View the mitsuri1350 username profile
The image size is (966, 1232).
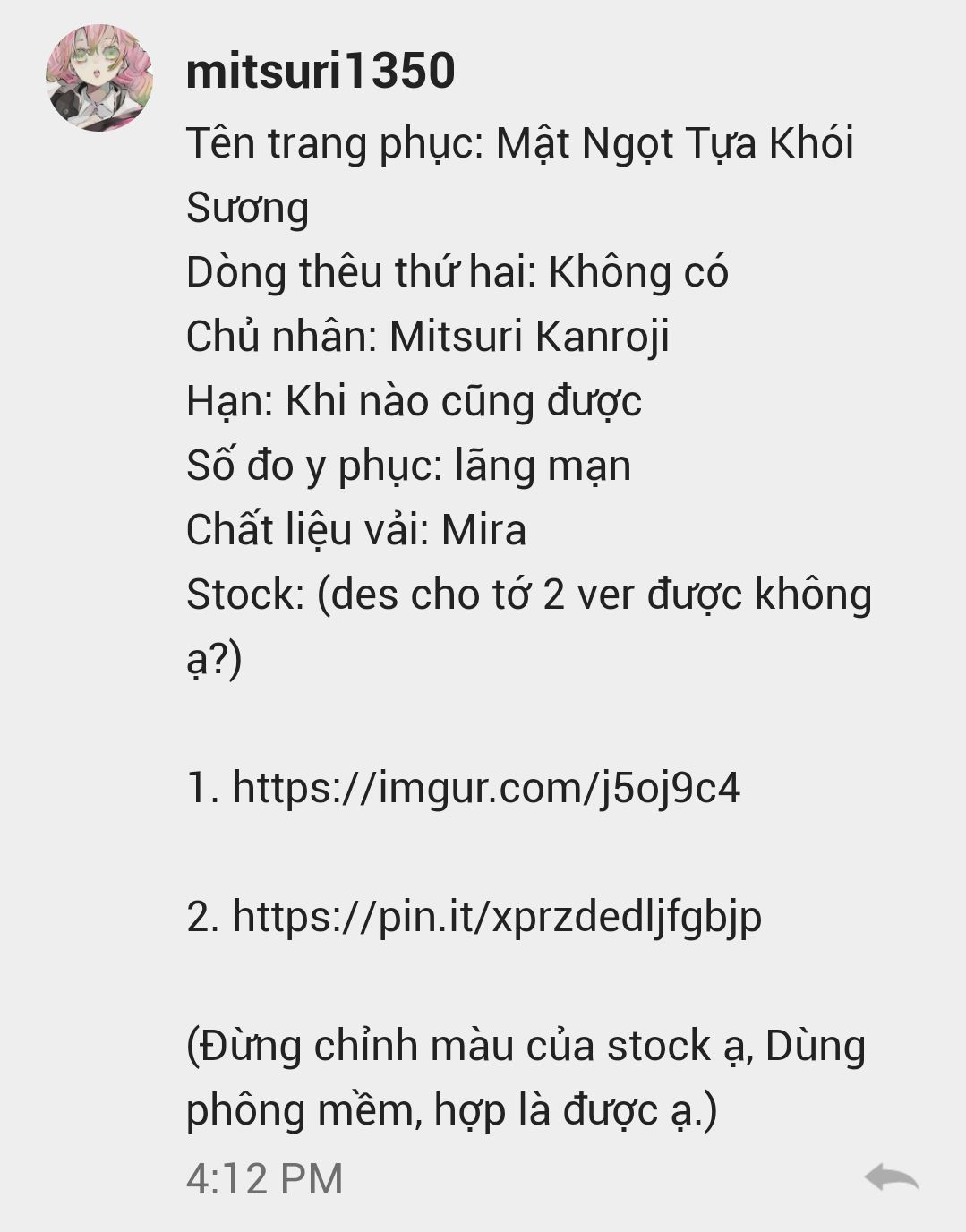coord(321,72)
